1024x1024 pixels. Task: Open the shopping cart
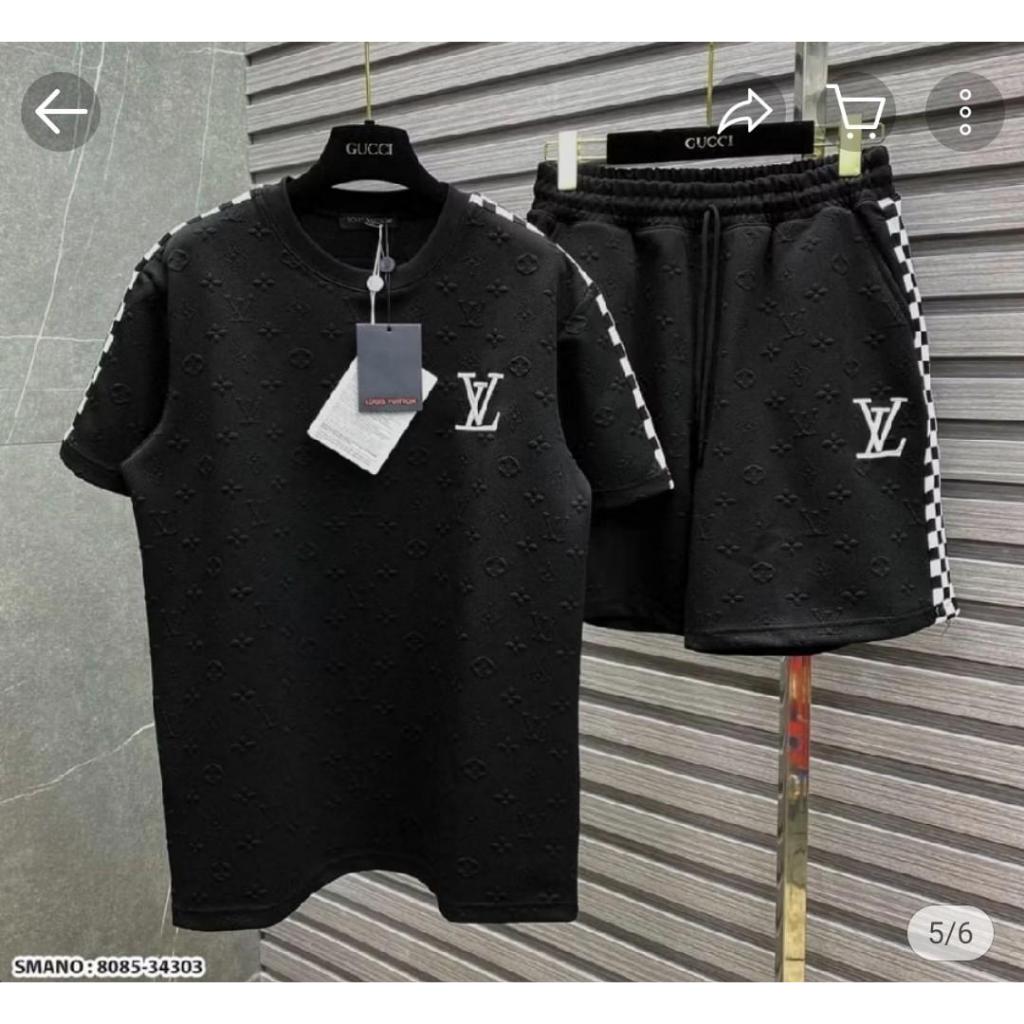(x=855, y=112)
